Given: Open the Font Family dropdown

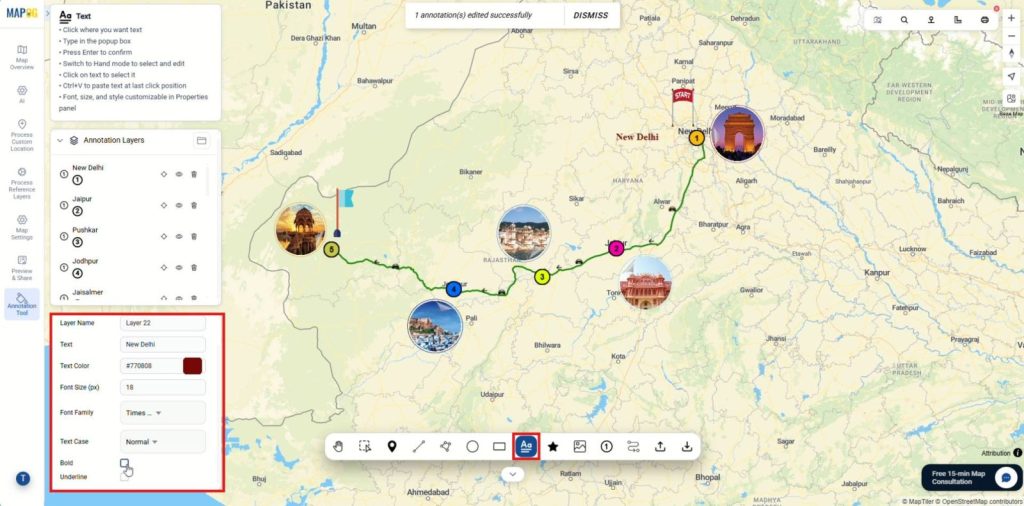Looking at the screenshot, I should tap(162, 412).
